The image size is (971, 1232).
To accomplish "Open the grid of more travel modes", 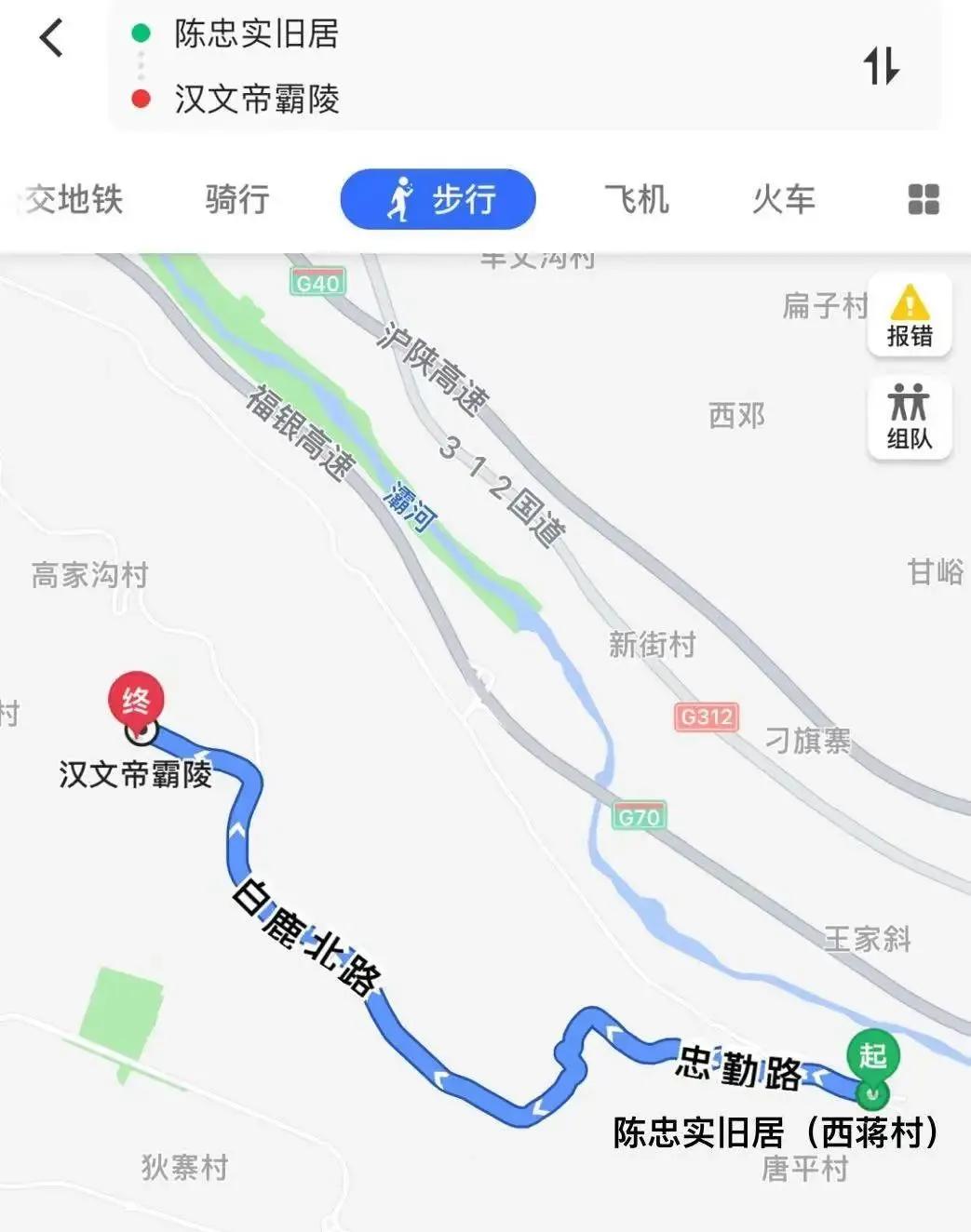I will [923, 199].
